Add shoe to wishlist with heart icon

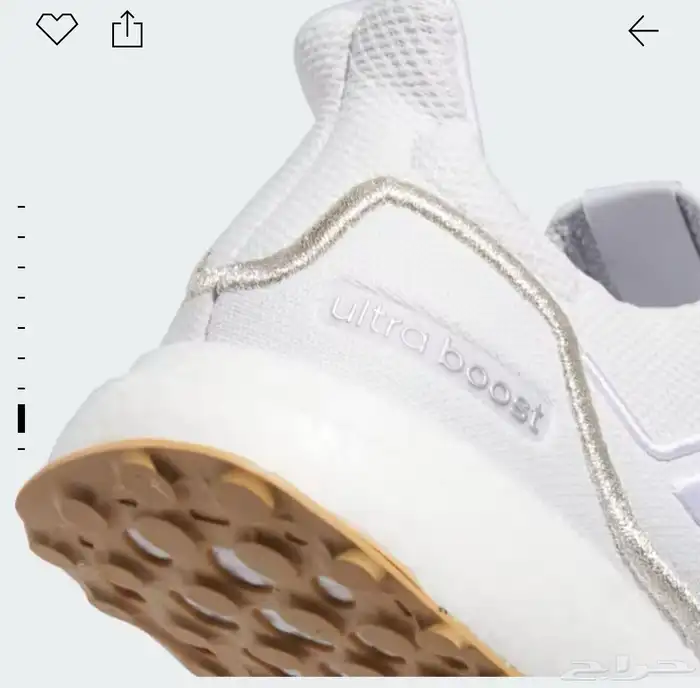click(x=57, y=29)
